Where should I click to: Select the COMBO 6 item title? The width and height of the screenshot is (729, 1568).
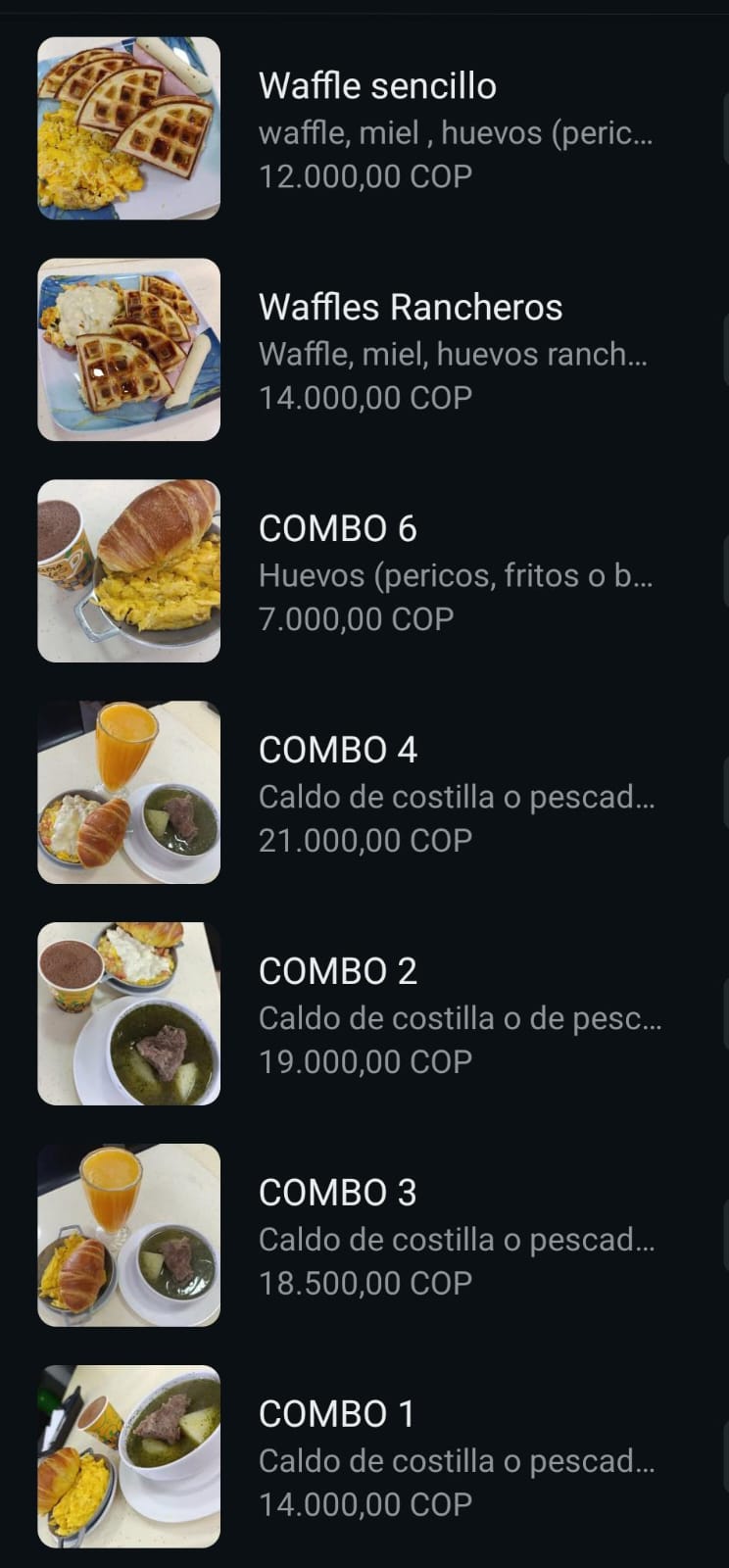pos(337,528)
